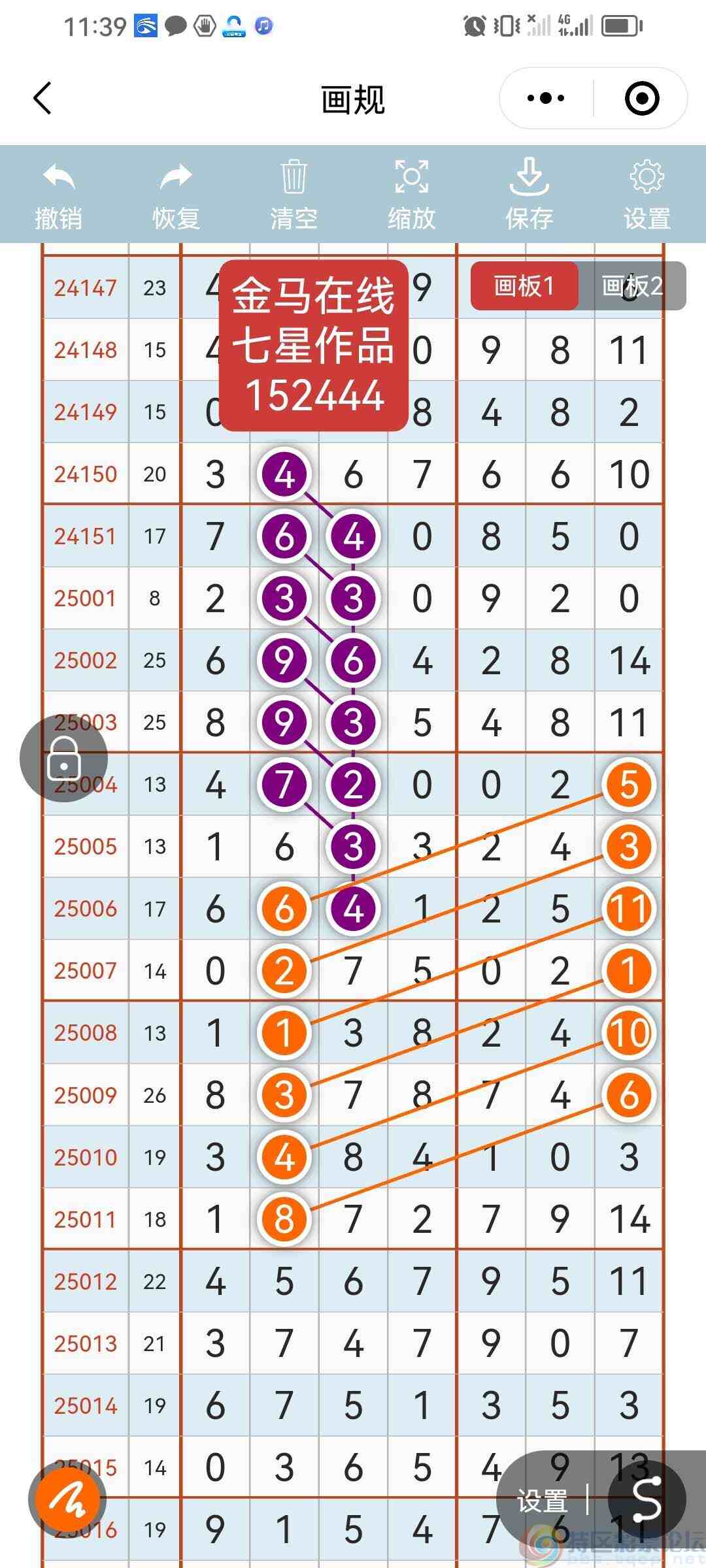Viewport: 706px width, 1568px height.
Task: Switch to 画板2
Action: pyautogui.click(x=632, y=286)
